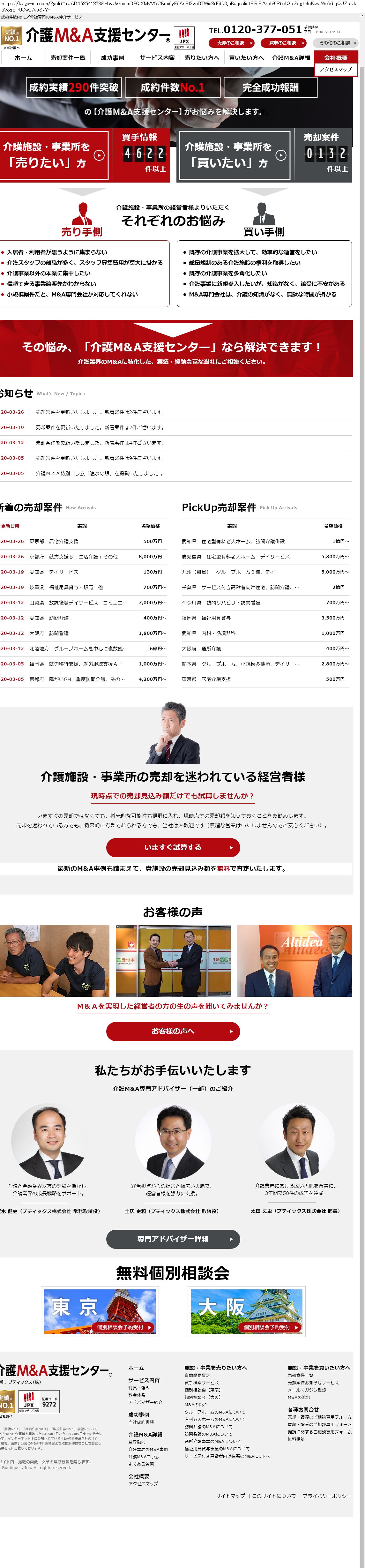The height and width of the screenshot is (1568, 365).
Task: Open その他のご相談 button
Action: [336, 43]
